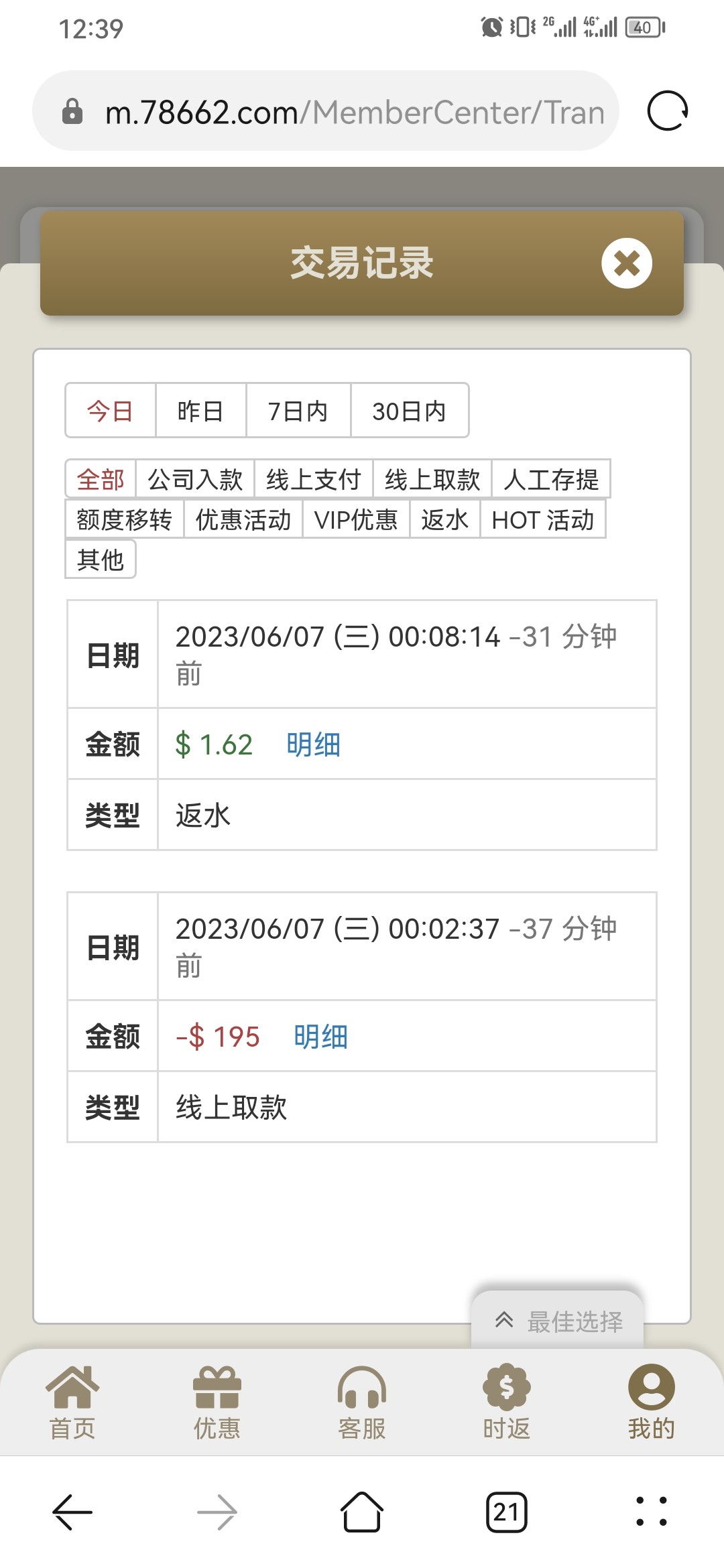The width and height of the screenshot is (724, 1568).
Task: Select the 其他 category
Action: tap(100, 559)
